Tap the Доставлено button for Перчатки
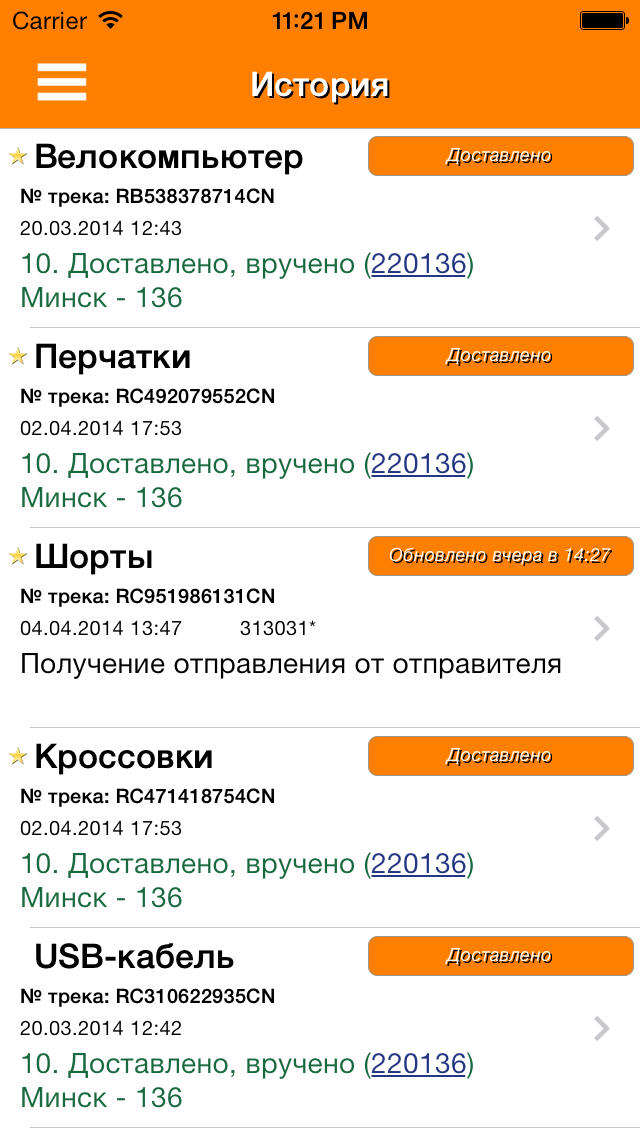Viewport: 640px width, 1136px height. pyautogui.click(x=500, y=356)
